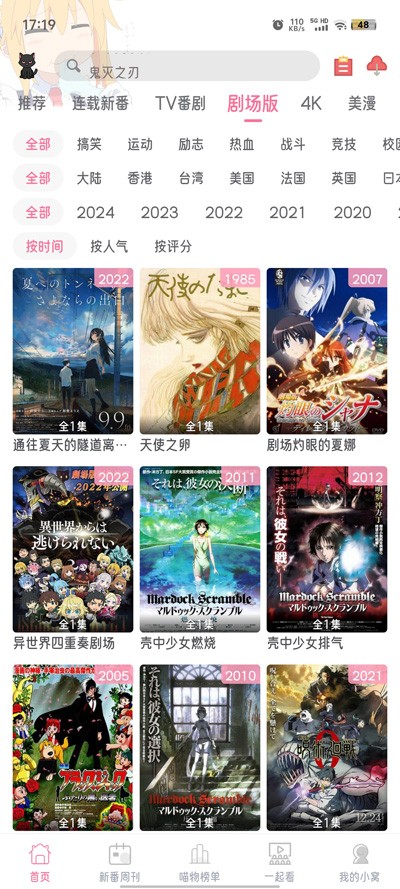Open the 壳中少女排气 card
Image resolution: width=400 pixels, height=889 pixels.
tap(327, 558)
